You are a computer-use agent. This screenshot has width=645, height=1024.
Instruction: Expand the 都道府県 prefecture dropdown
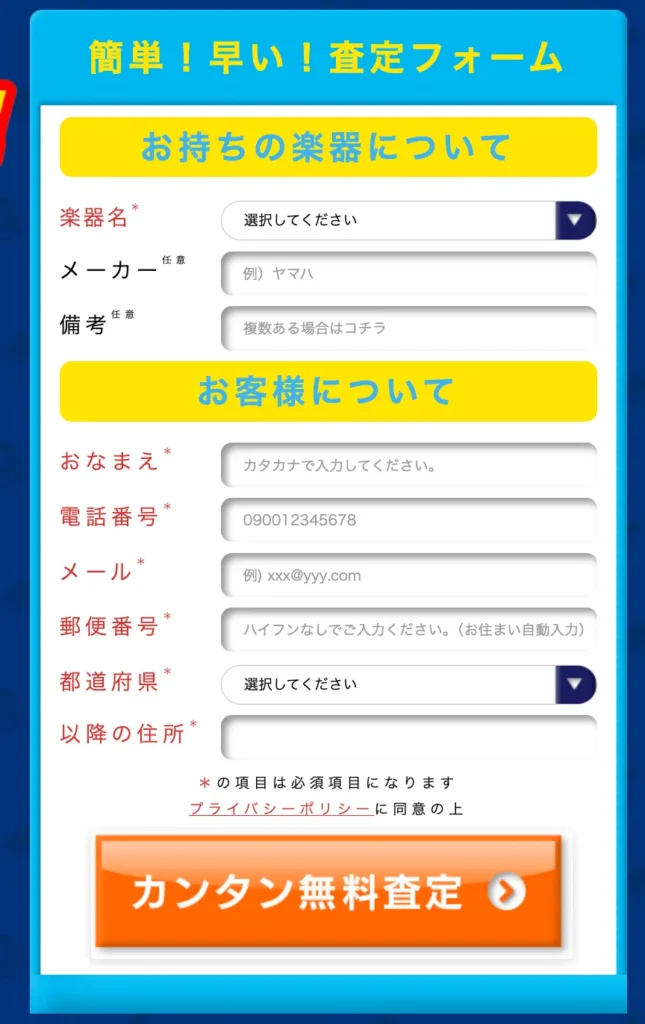coord(408,685)
